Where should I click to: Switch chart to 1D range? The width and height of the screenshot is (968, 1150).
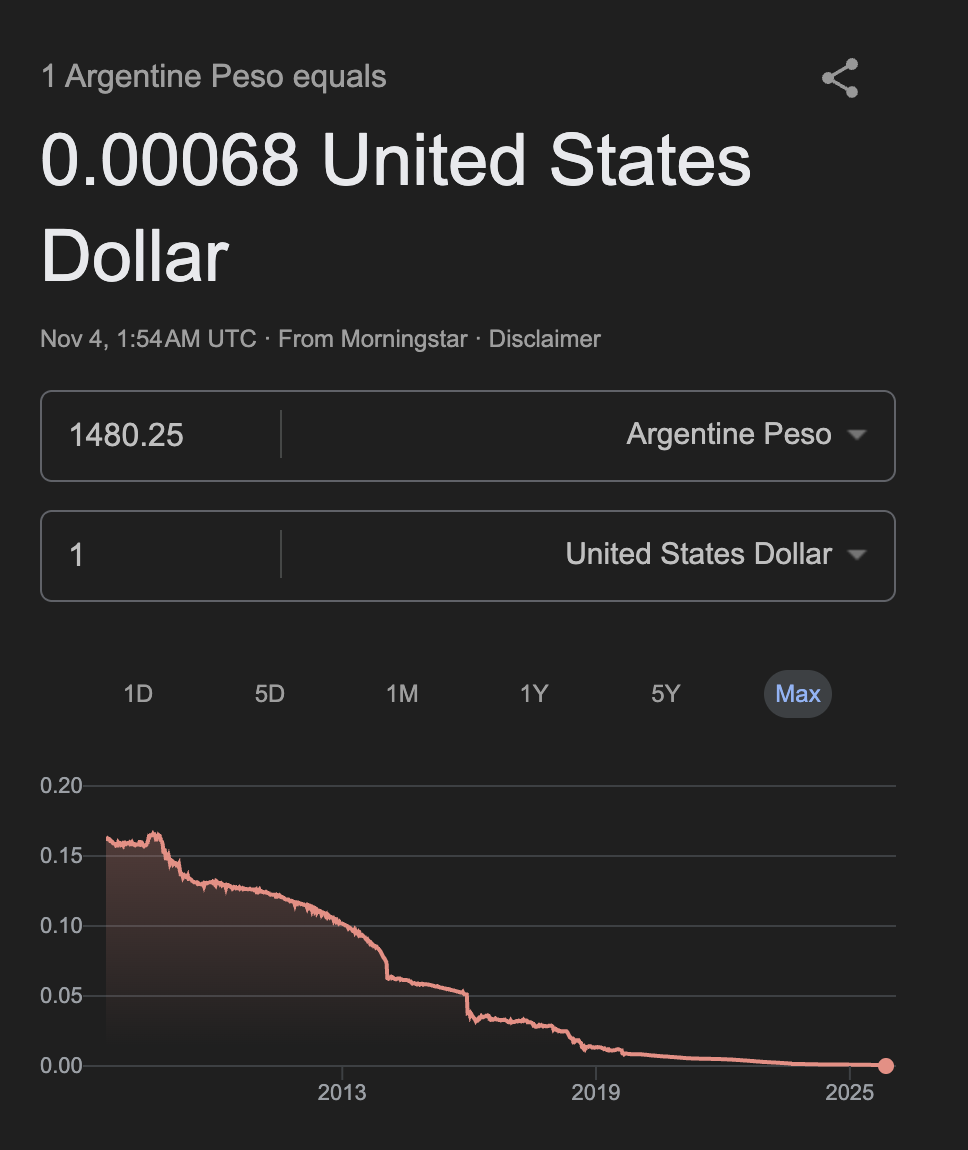[x=138, y=694]
